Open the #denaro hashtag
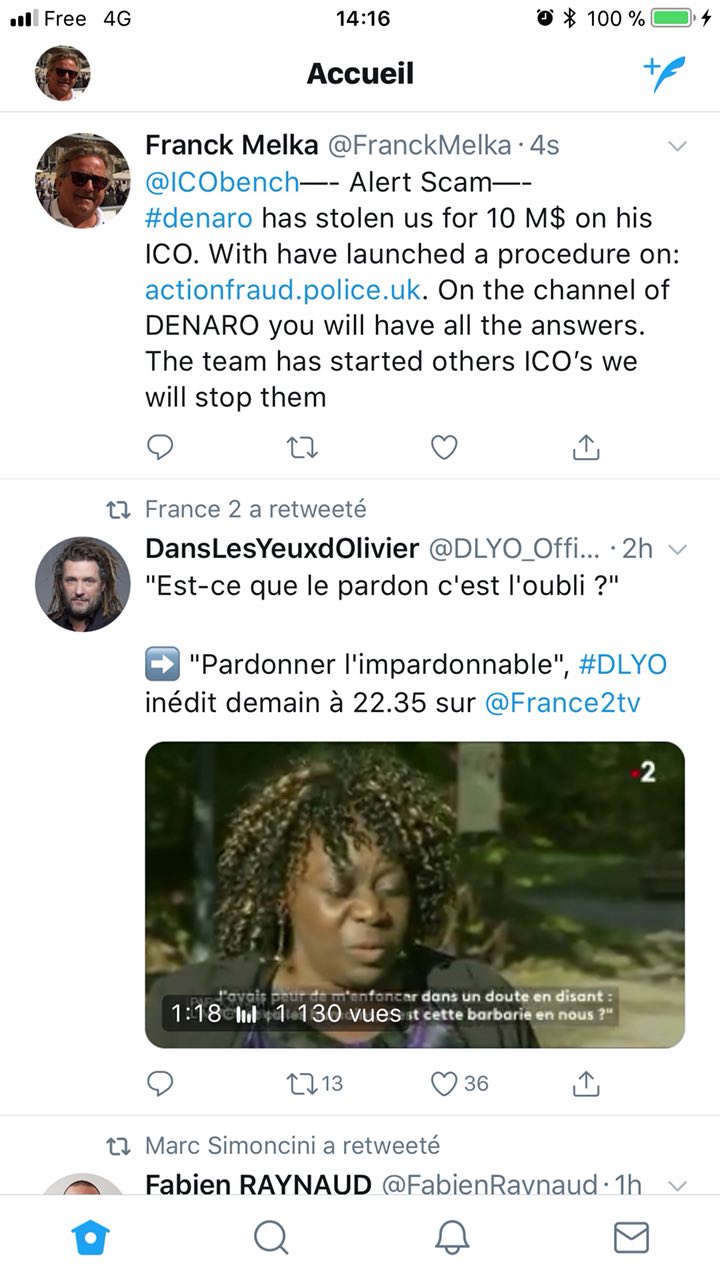720x1280 pixels. [x=198, y=218]
